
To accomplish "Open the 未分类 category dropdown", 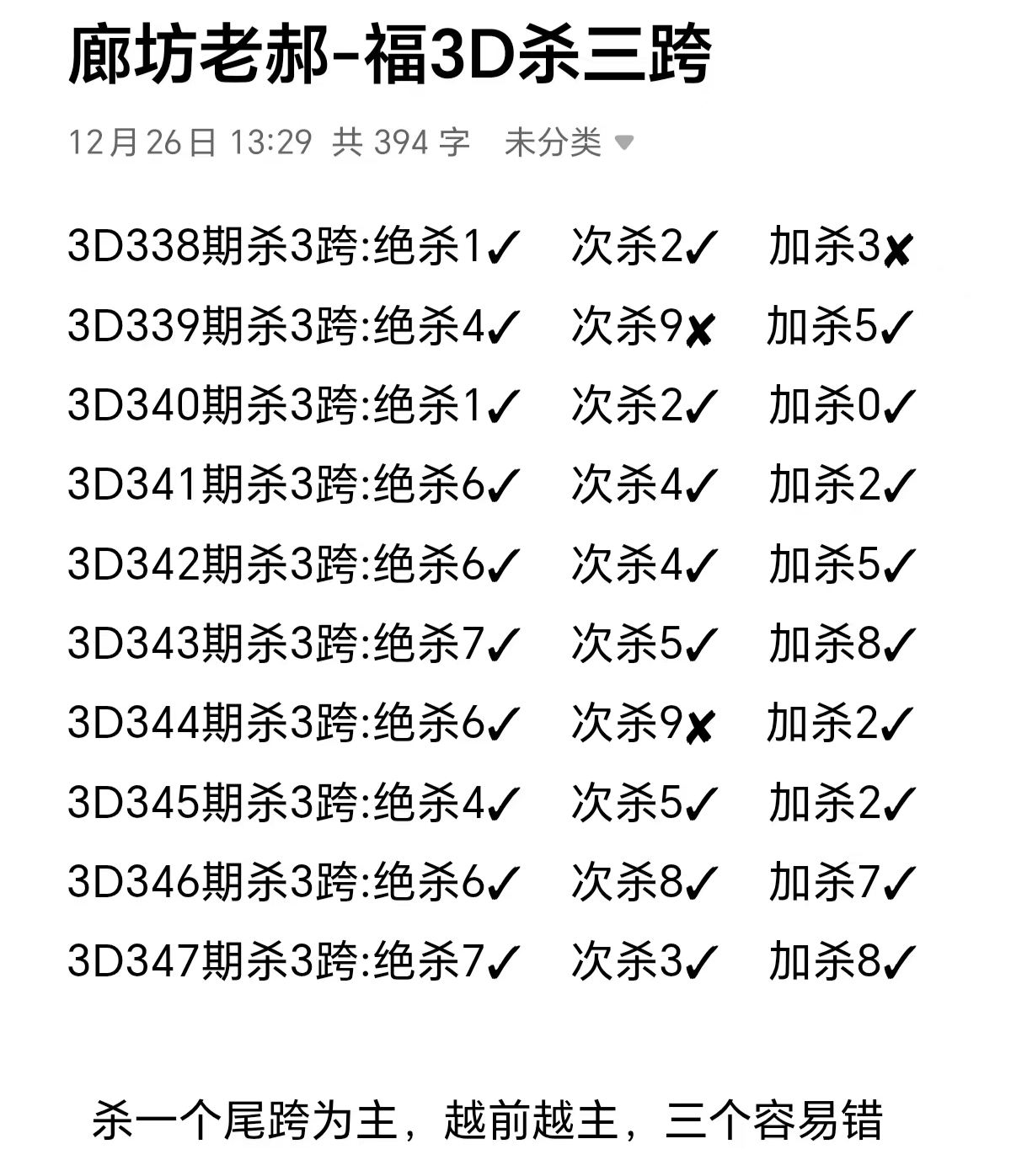I will (569, 142).
